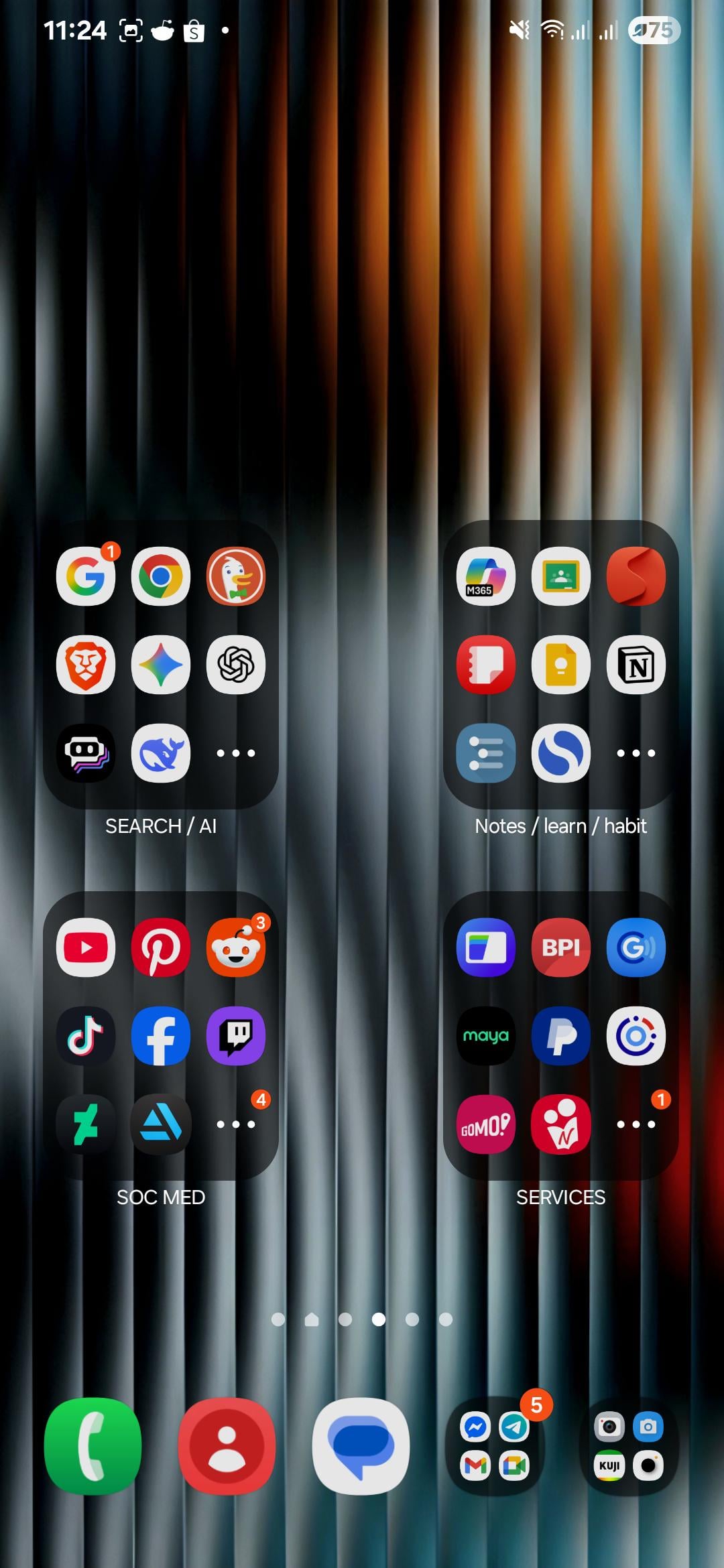Open the ChatGPT app

coord(236,665)
